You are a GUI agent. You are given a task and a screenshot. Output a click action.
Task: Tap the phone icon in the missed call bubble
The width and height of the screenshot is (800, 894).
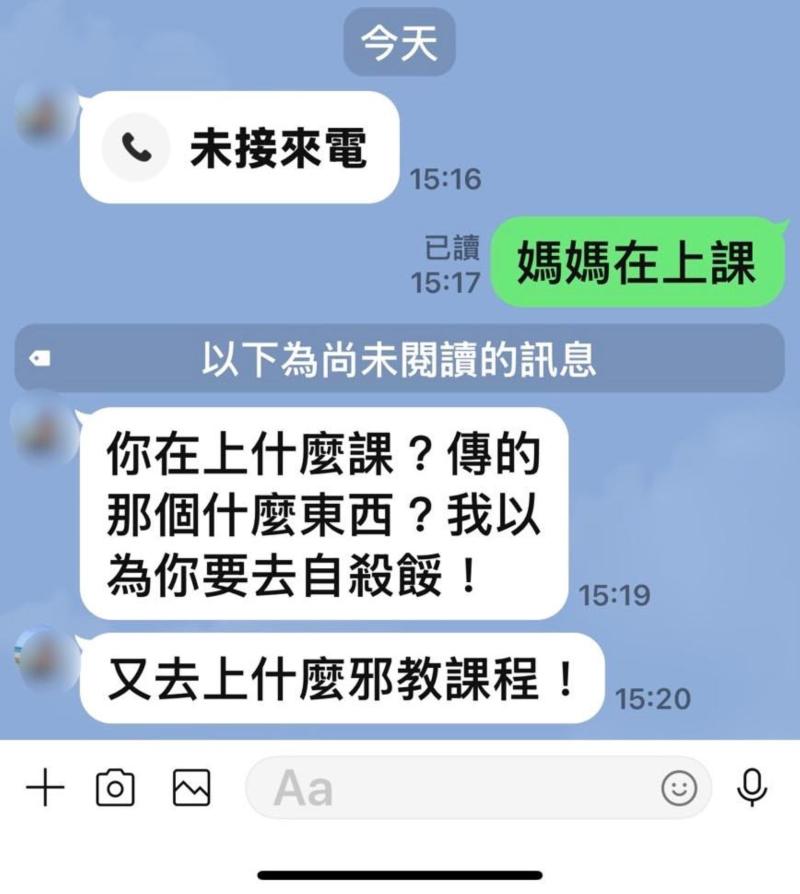[137, 147]
